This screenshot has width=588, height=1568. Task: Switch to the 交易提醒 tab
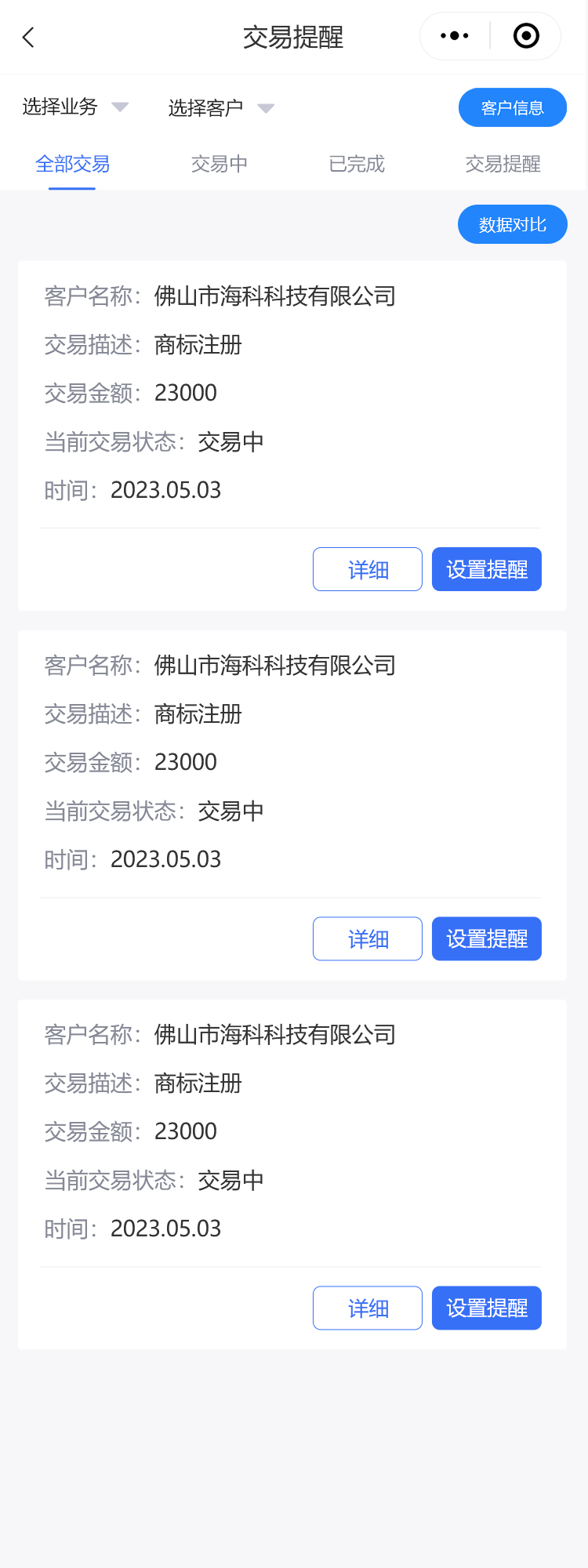coord(503,164)
